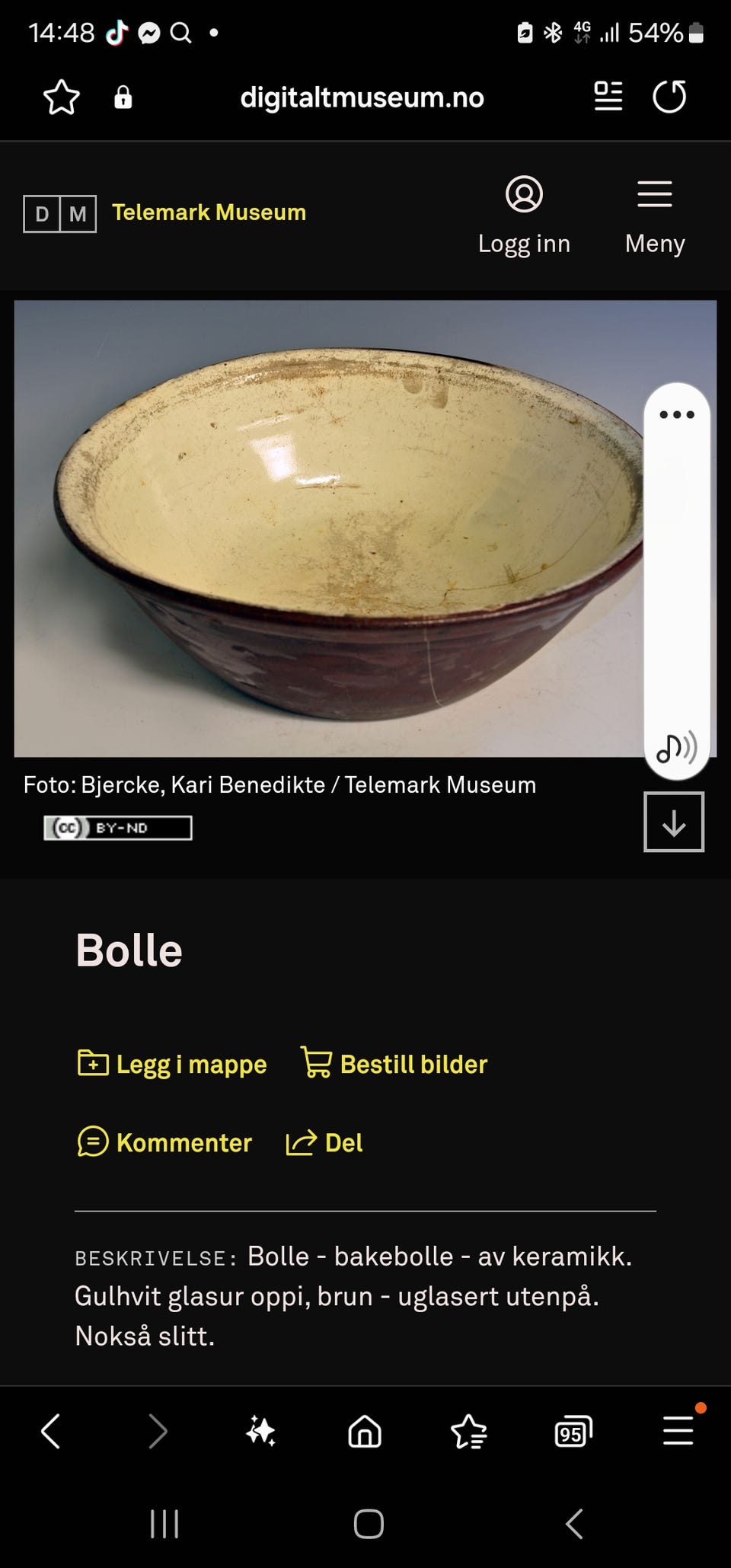The height and width of the screenshot is (1568, 731).
Task: Open the Telemark Museum link
Action: 208,212
